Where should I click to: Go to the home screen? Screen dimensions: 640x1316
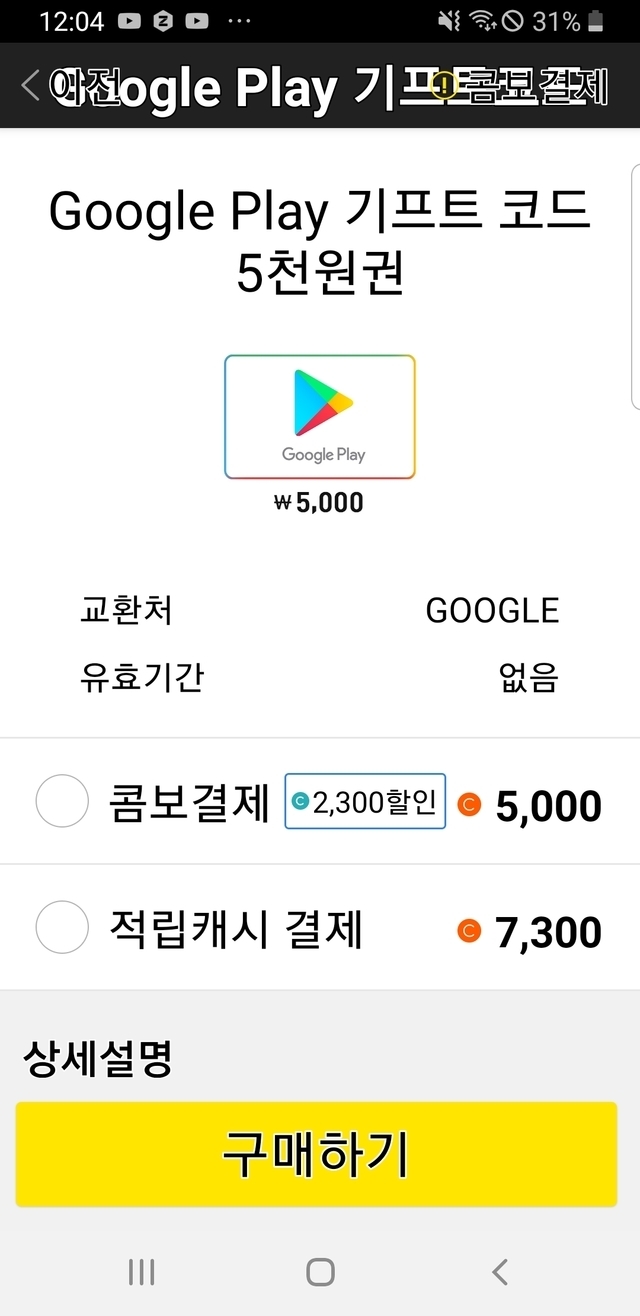[320, 1272]
